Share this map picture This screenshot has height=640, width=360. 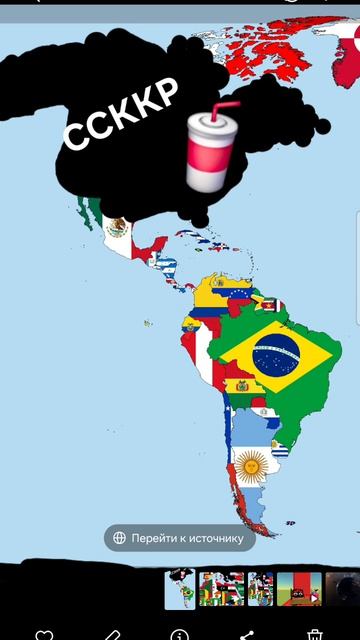point(247,635)
